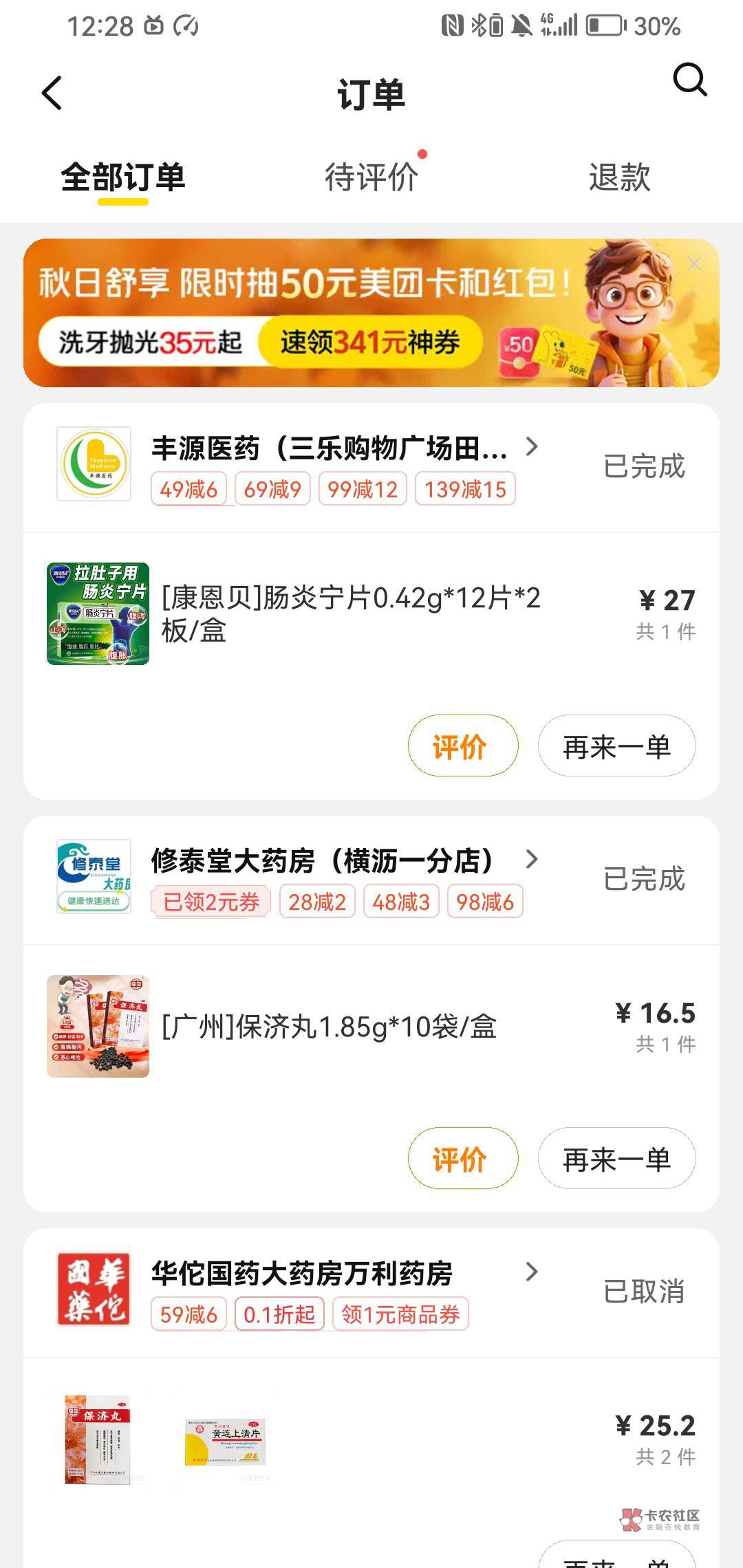Open the 修泰堂大药房 store page
The width and height of the screenshot is (743, 1568).
[323, 860]
